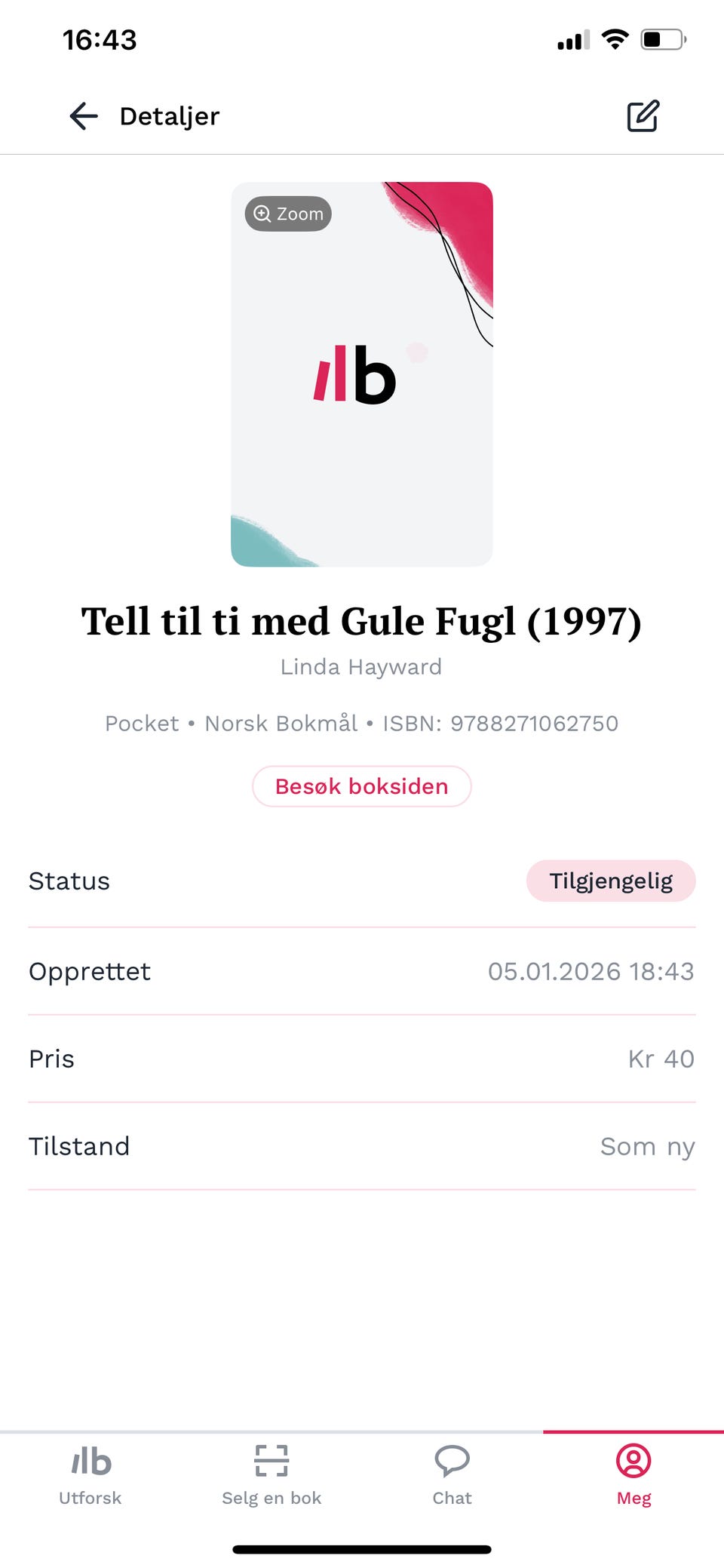Tap the back arrow to leave Detaljer
Viewport: 724px width, 1568px height.
point(83,115)
